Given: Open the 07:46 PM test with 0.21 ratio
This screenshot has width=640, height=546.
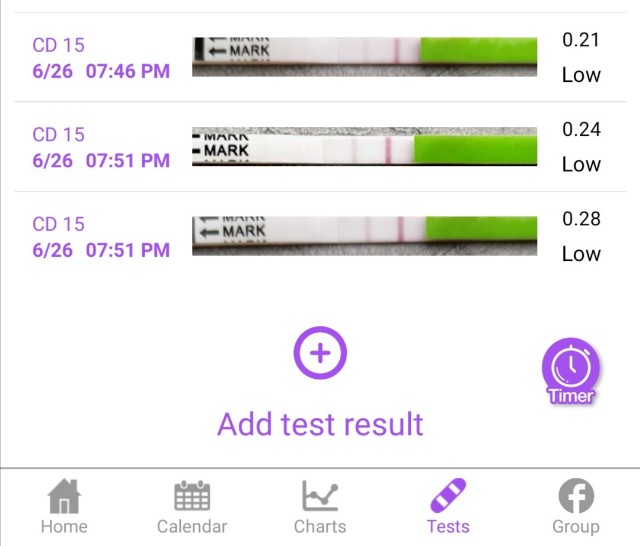Looking at the screenshot, I should [x=320, y=58].
